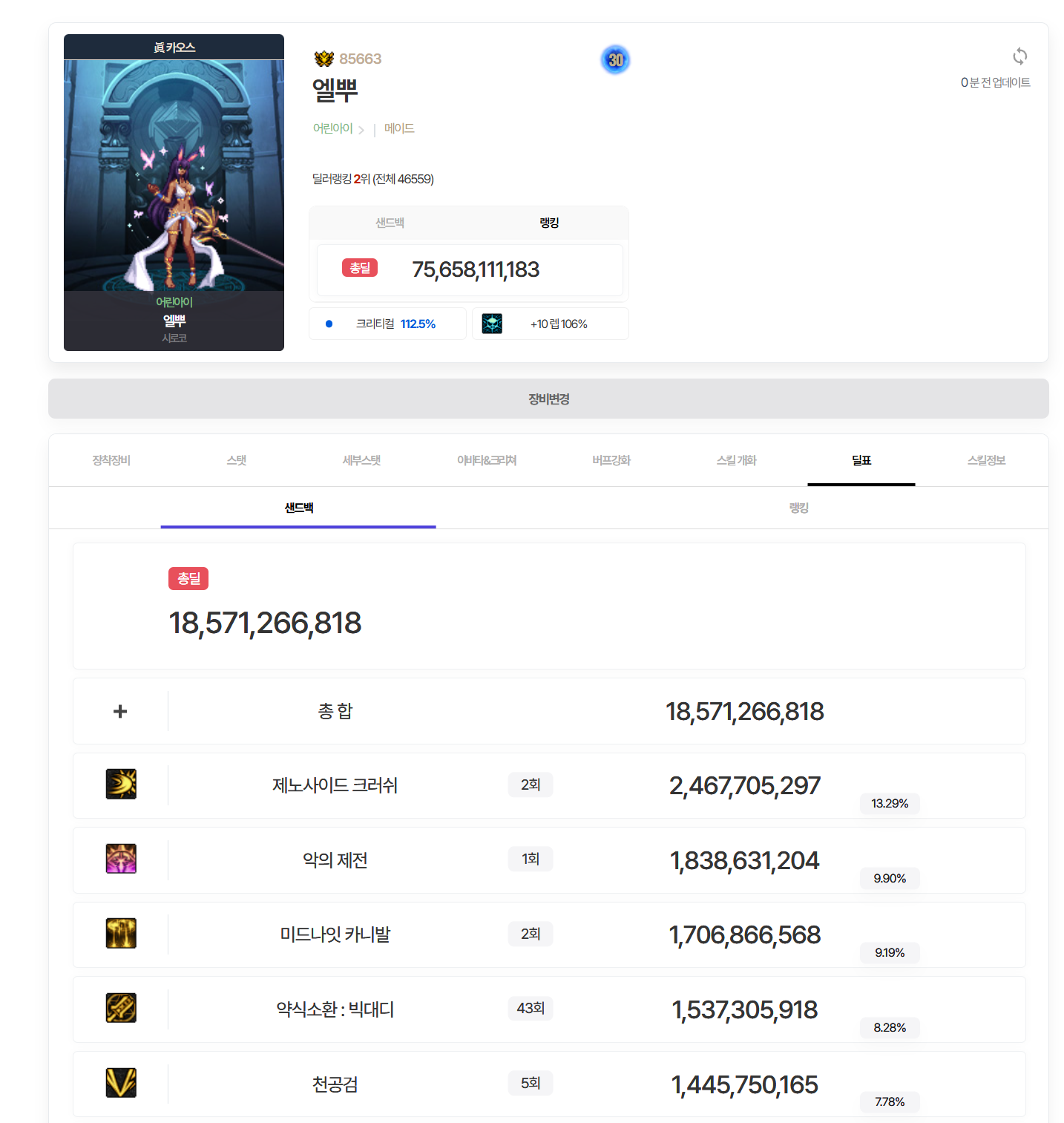Select the 아바타&크리쳐 tab
The height and width of the screenshot is (1123, 1064).
[487, 460]
